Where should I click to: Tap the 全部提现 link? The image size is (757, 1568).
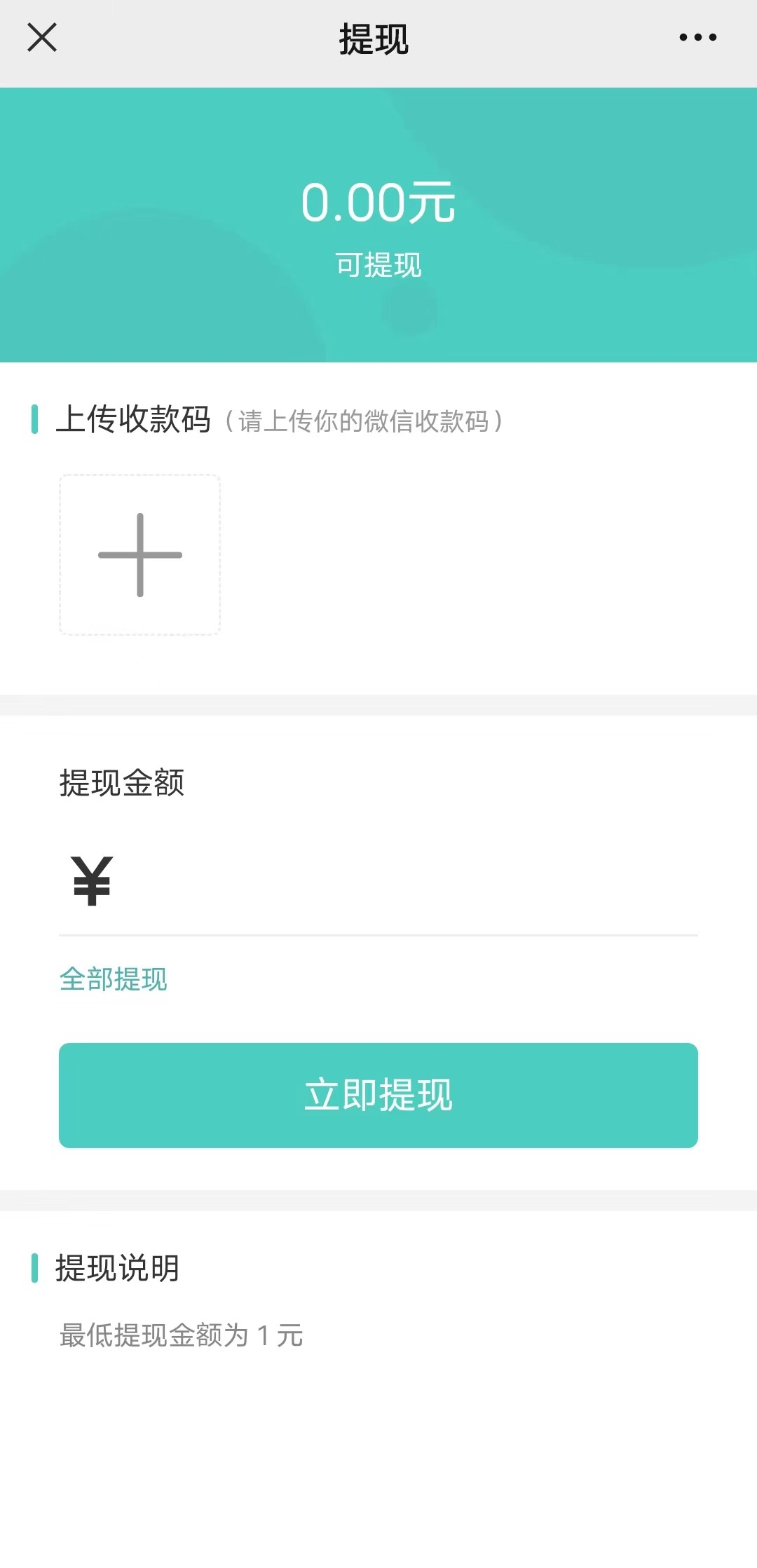(x=114, y=979)
